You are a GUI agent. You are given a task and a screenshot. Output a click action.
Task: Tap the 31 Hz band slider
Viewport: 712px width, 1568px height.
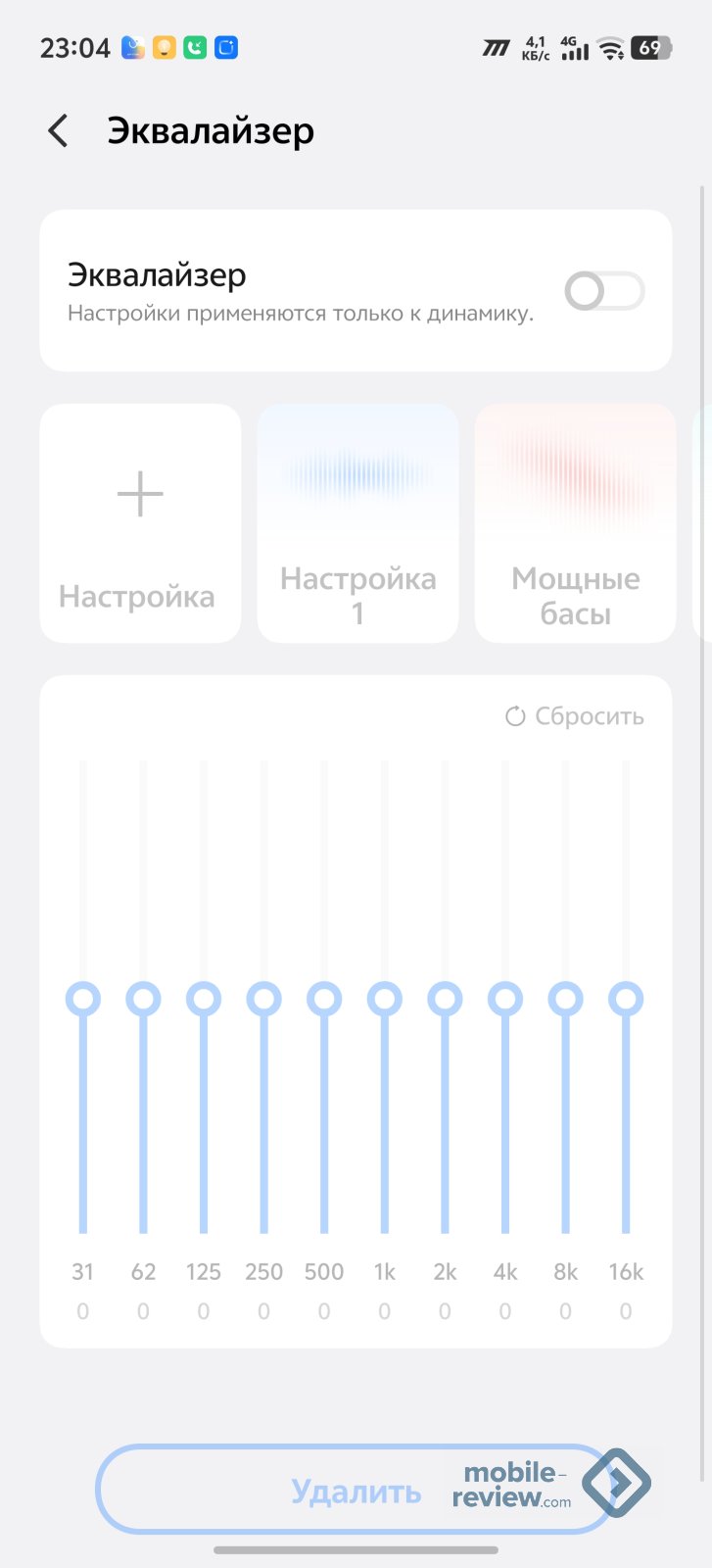(83, 1000)
